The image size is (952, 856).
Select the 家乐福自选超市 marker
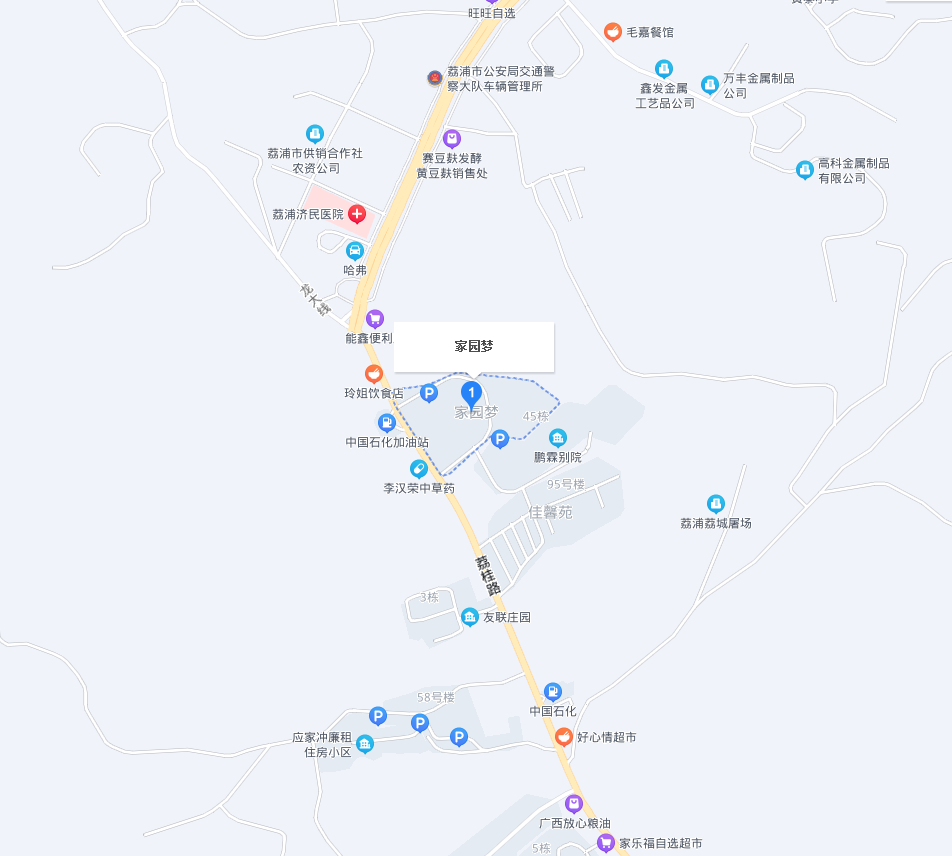coord(606,843)
